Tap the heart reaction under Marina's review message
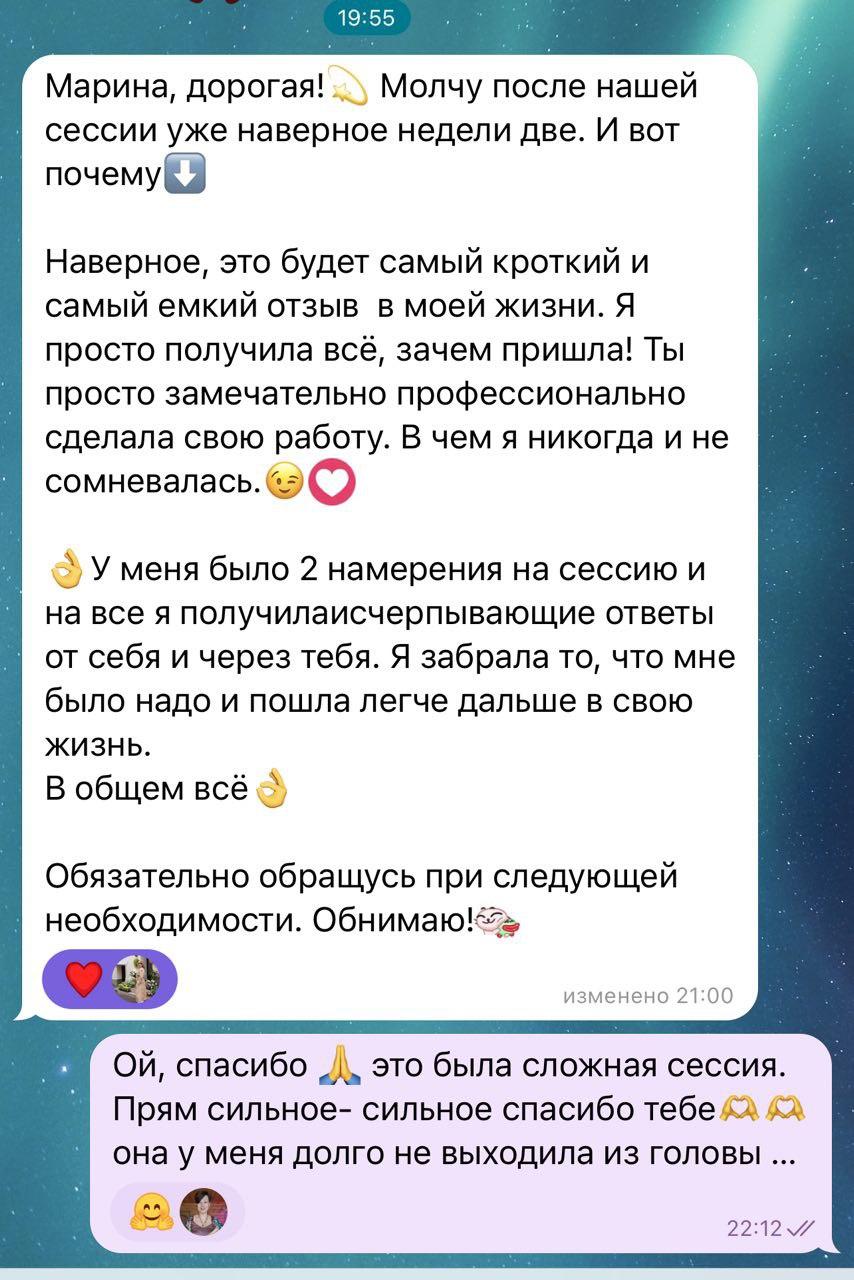Image resolution: width=854 pixels, height=1280 pixels. pyautogui.click(x=86, y=979)
